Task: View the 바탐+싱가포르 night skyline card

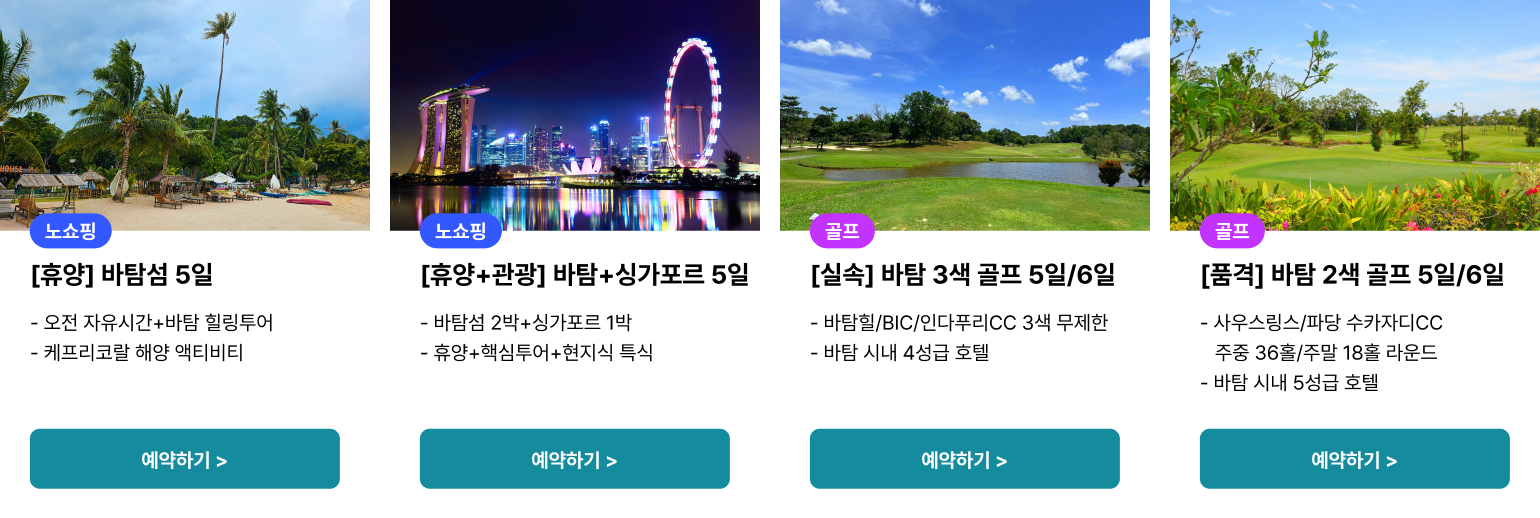Action: click(575, 115)
